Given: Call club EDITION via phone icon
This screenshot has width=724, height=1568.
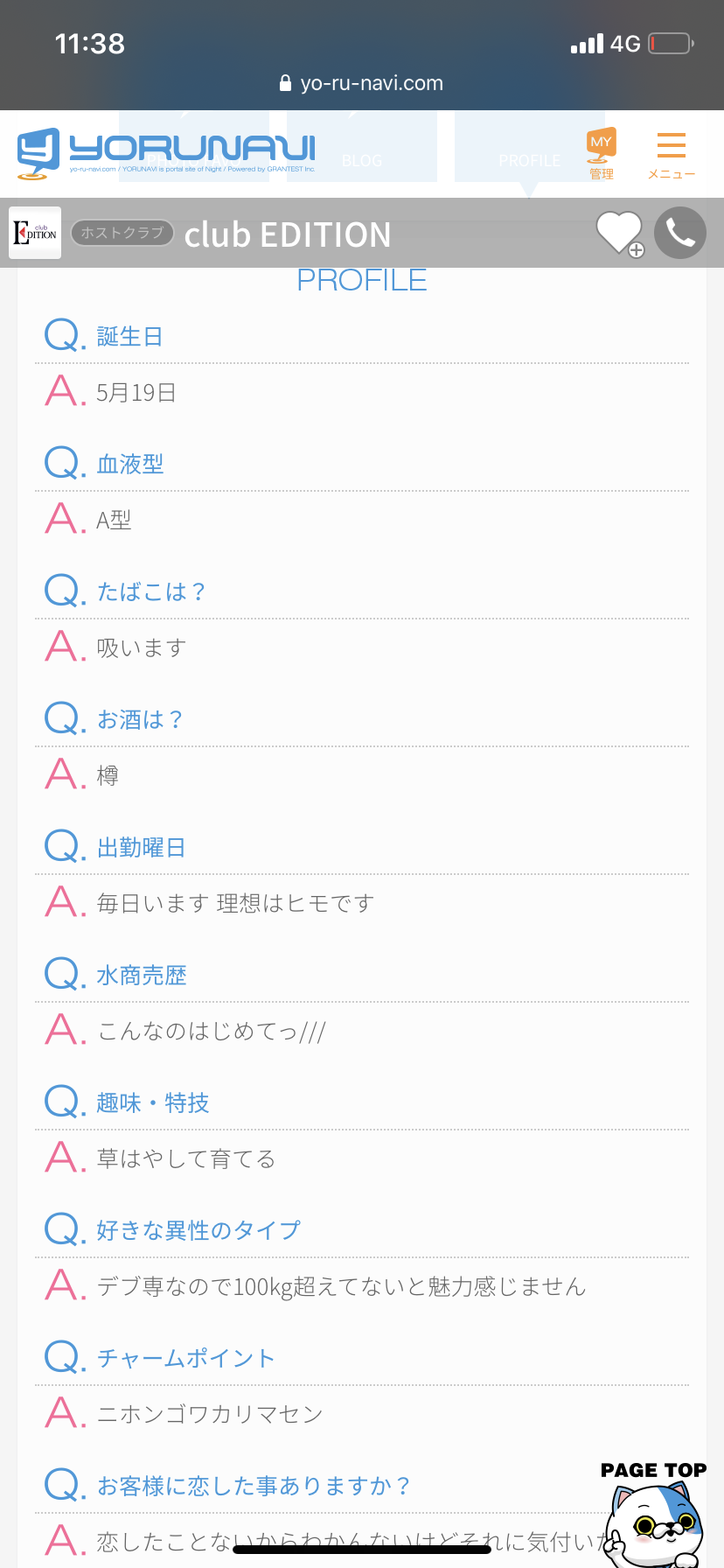Looking at the screenshot, I should (x=680, y=233).
